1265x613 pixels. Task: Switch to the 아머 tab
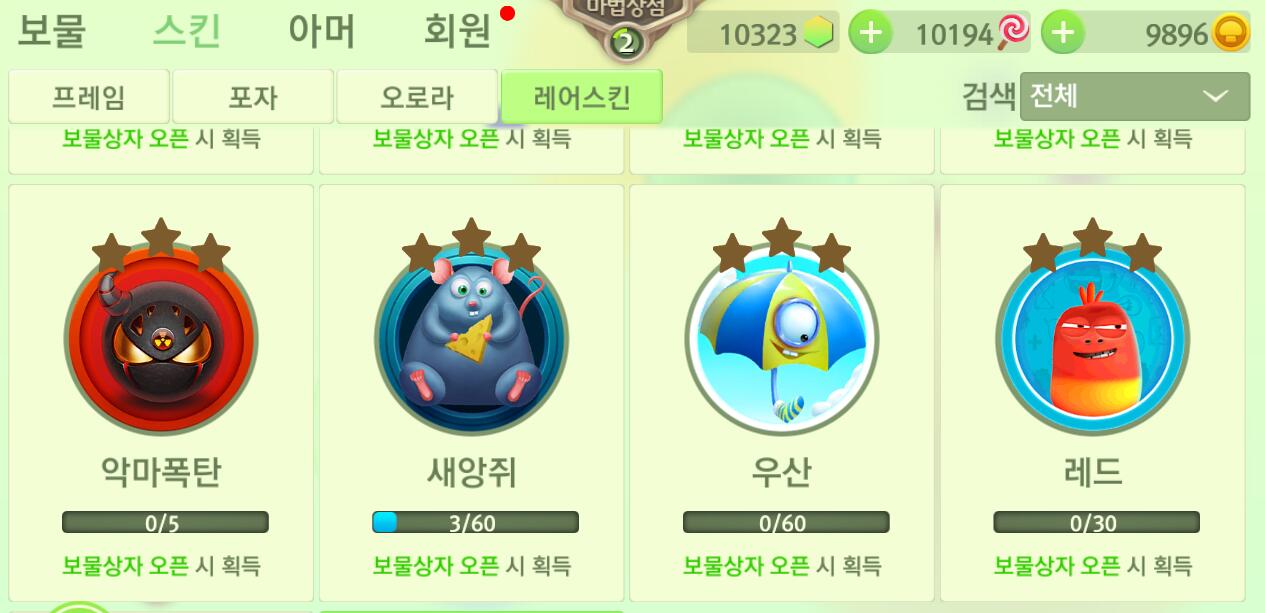321,31
